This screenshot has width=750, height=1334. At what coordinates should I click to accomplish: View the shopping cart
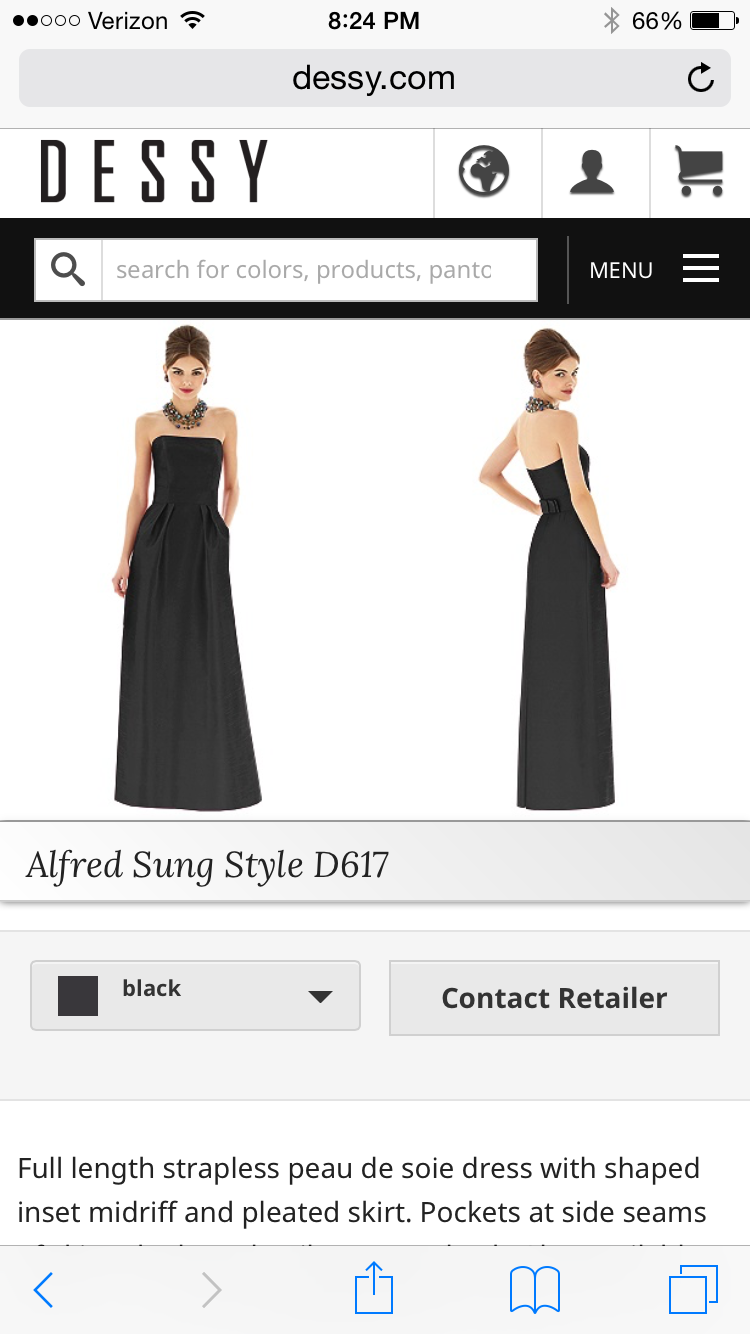pyautogui.click(x=700, y=172)
